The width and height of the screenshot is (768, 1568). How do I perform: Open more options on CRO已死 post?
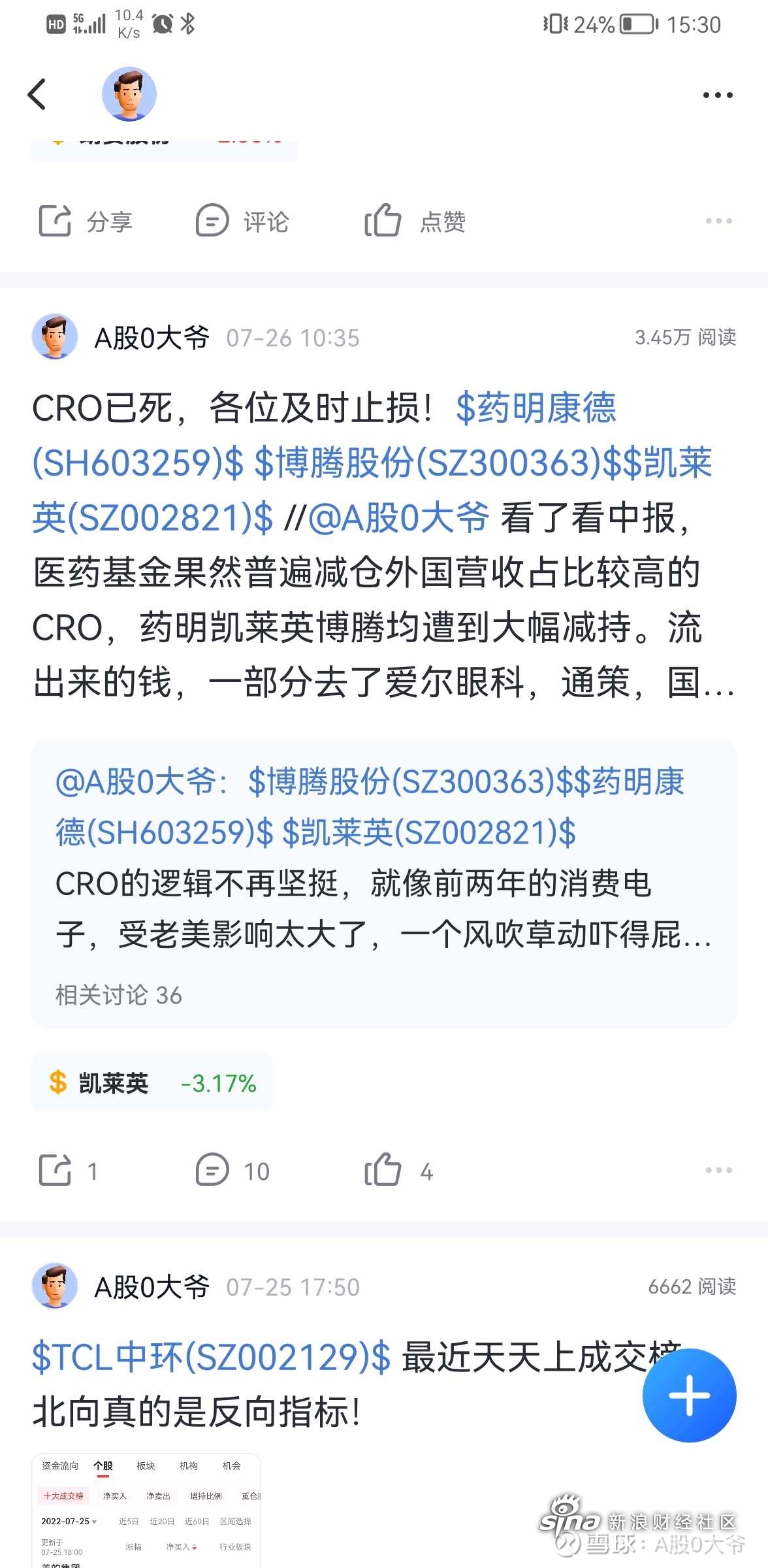point(718,1170)
